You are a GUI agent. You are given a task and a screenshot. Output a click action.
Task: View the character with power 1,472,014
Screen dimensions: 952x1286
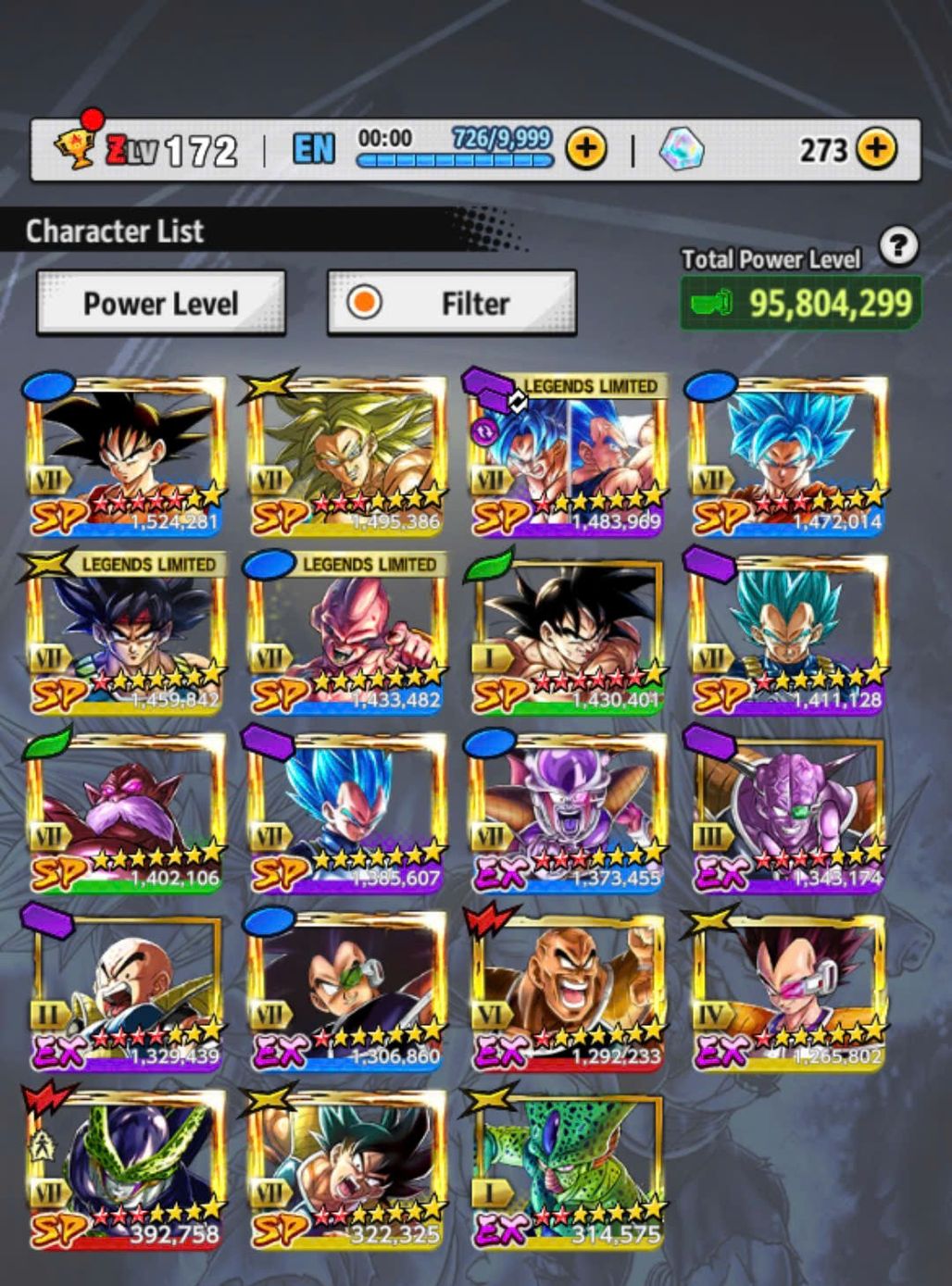[788, 456]
